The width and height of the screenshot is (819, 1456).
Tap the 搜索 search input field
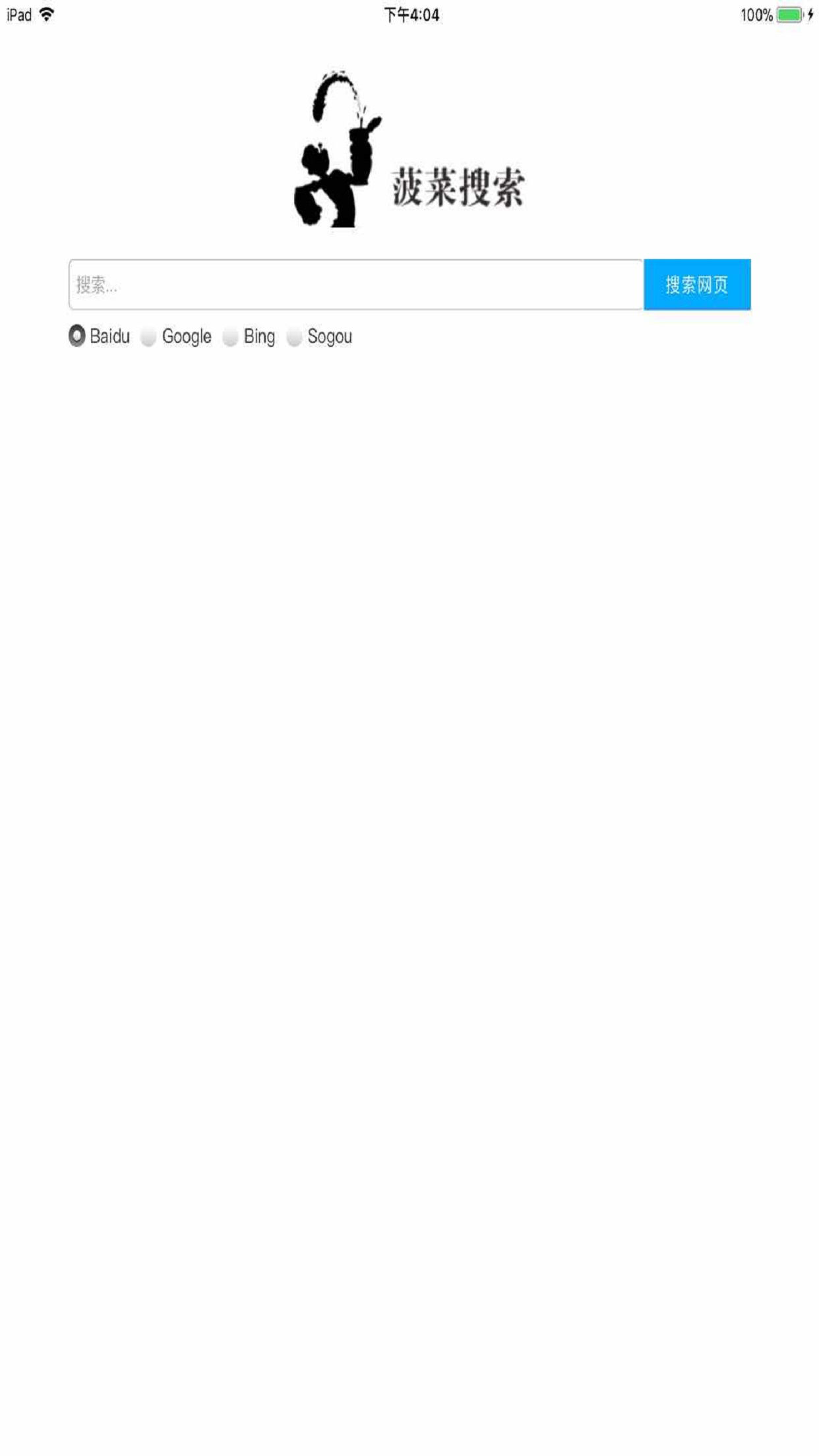[355, 284]
